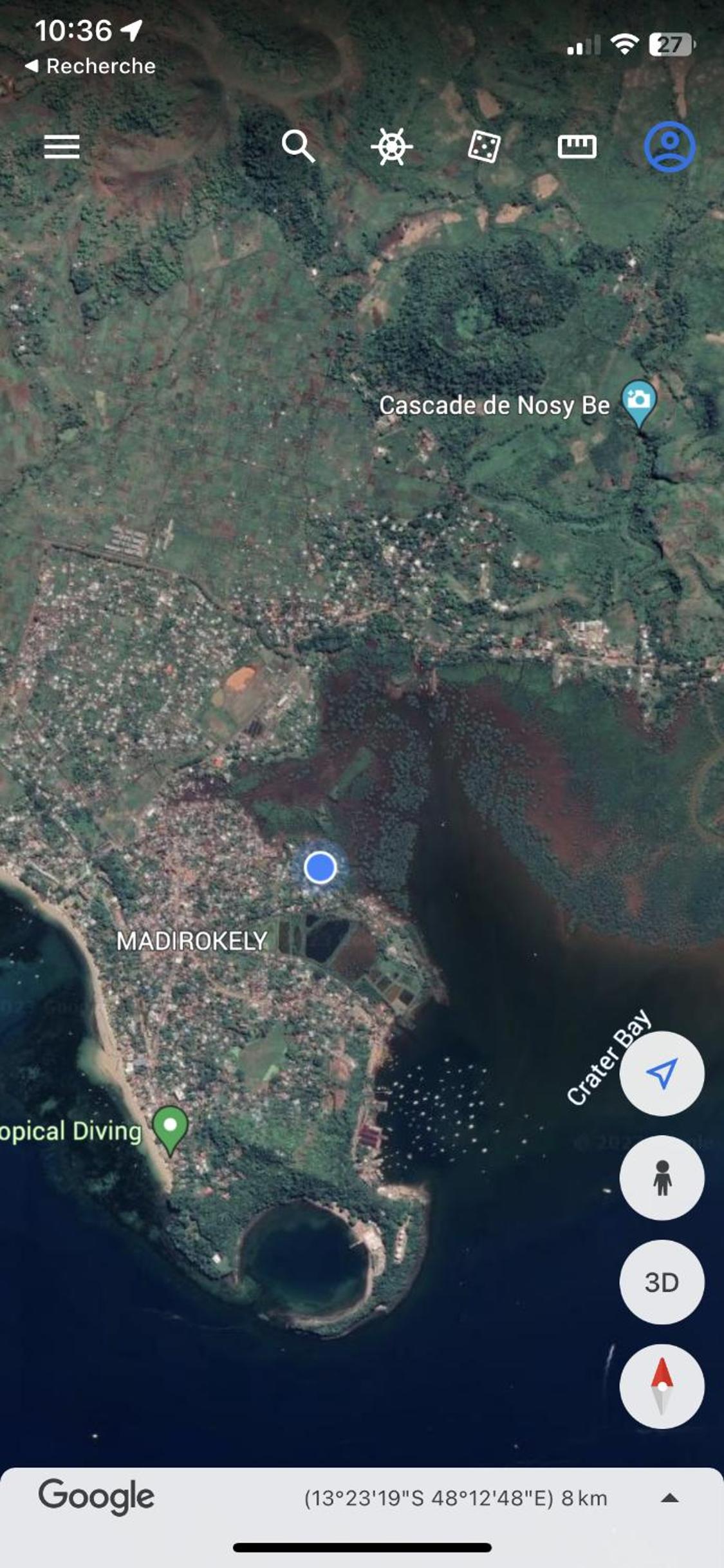
Task: Switch to 3D view
Action: point(662,1282)
